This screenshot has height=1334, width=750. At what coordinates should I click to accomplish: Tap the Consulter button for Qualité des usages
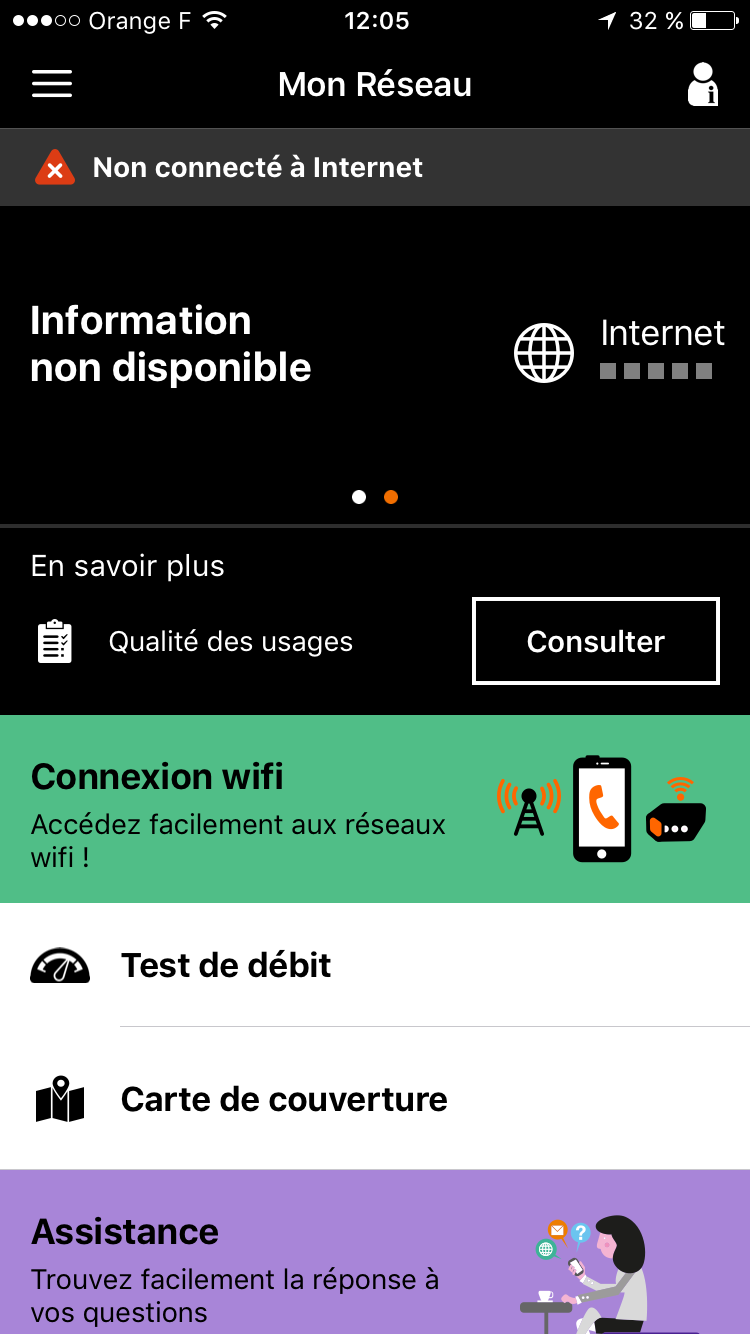[595, 641]
